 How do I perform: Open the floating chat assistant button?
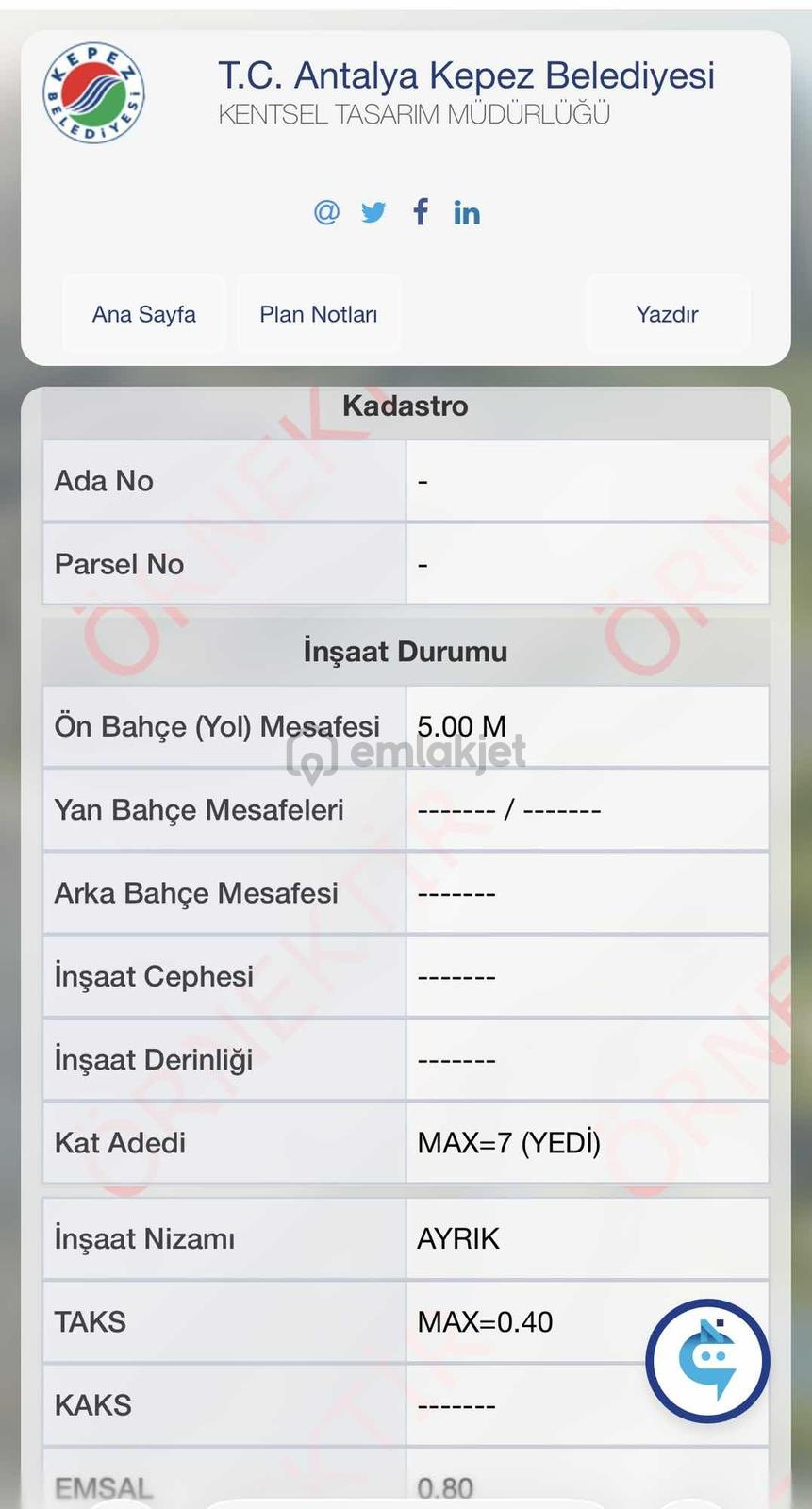707,1361
